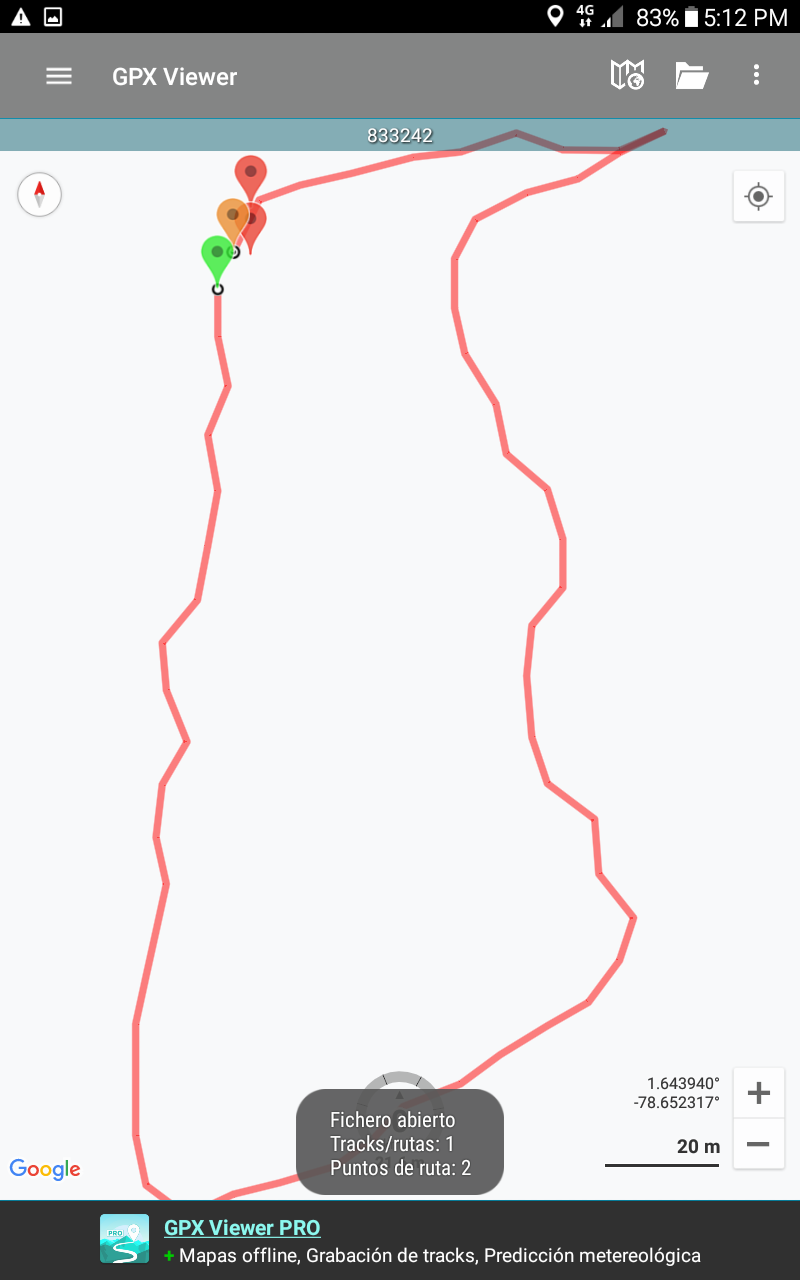Open a file with folder icon
Image resolution: width=800 pixels, height=1280 pixels.
[692, 76]
